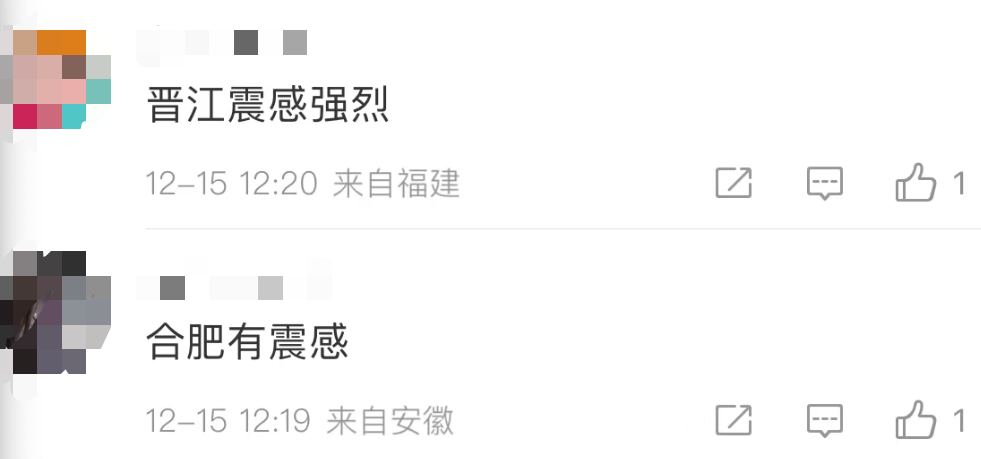Reply to the 晋江震感强烈 comment
Viewport: 981px width, 459px height.
coord(825,183)
